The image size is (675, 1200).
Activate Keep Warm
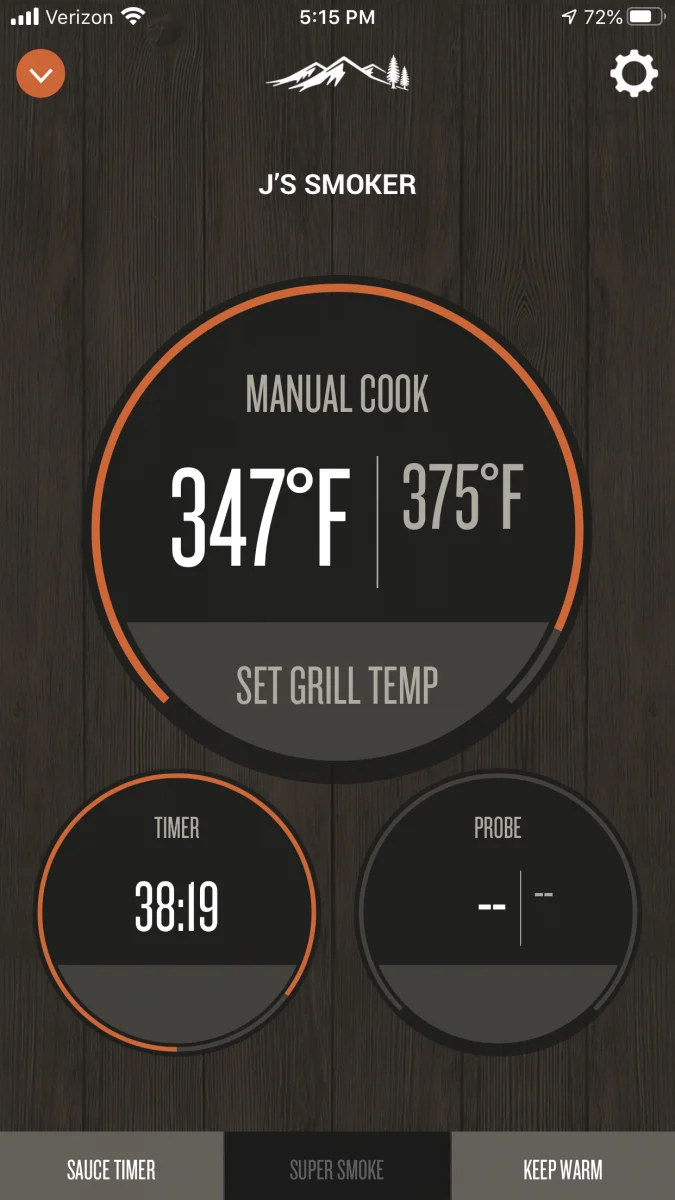point(563,1169)
